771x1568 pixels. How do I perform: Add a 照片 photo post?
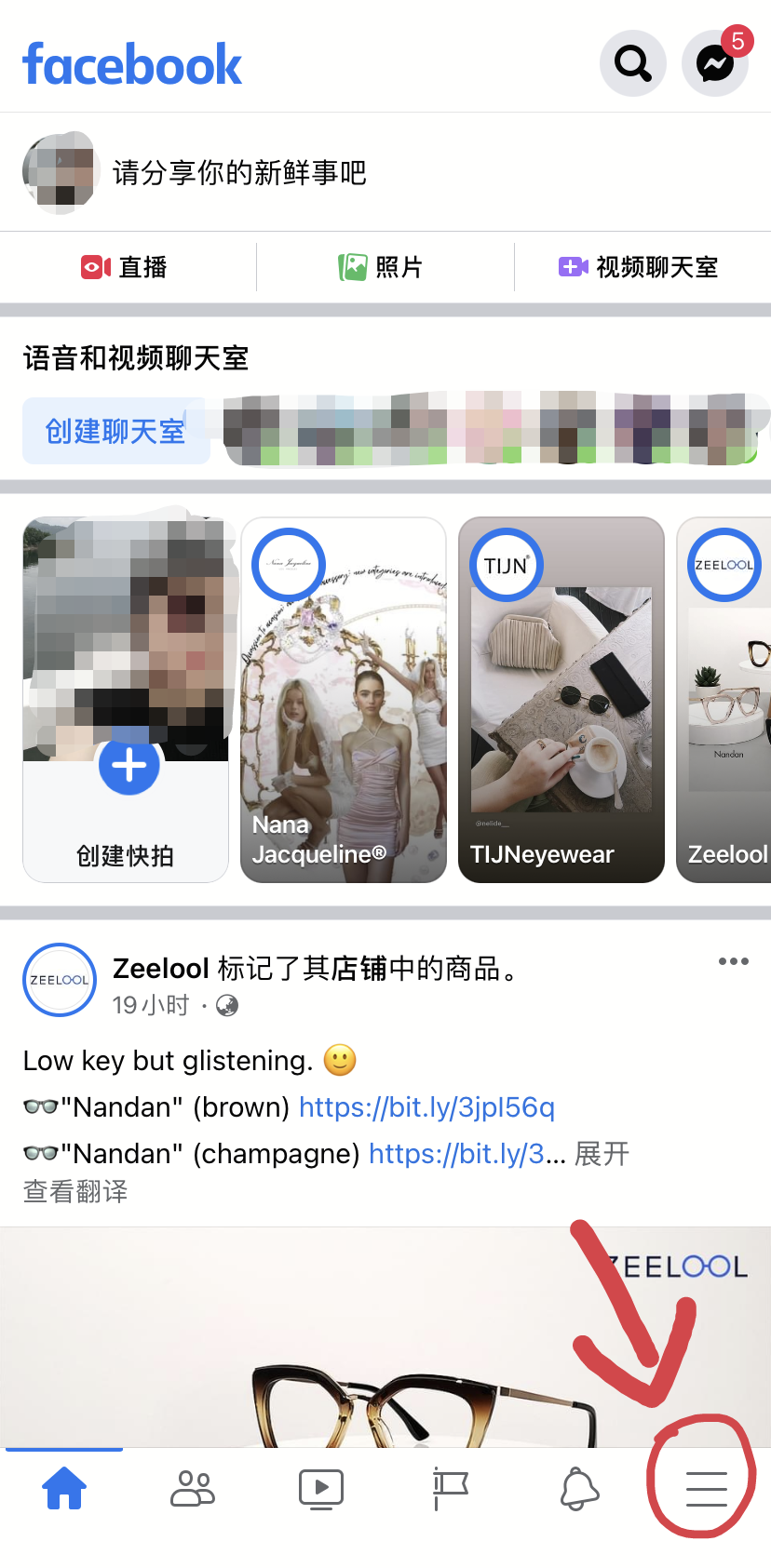381,267
